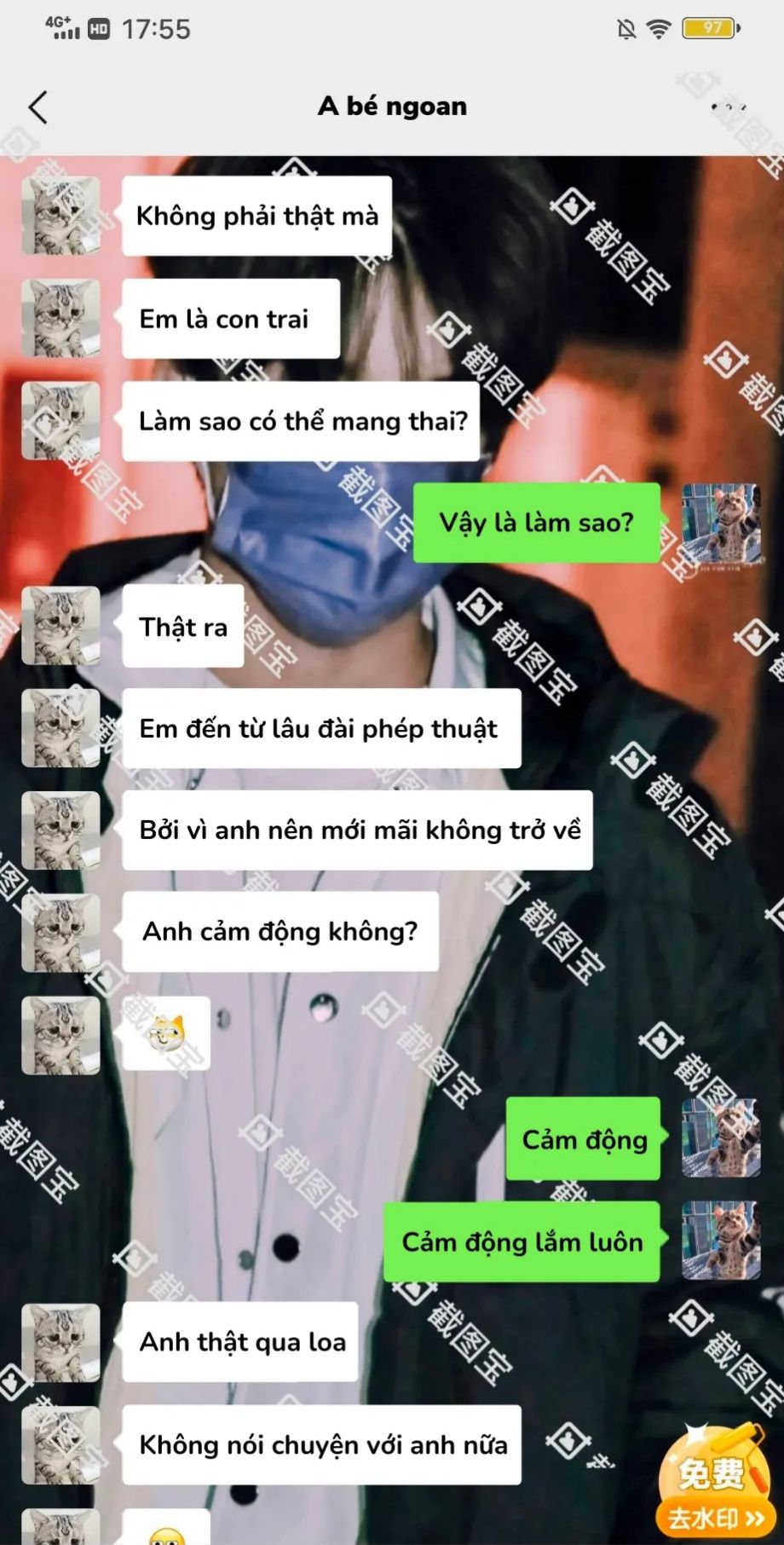Viewport: 784px width, 1545px height.
Task: Open own avatar beside "Vậy là làm sao?"
Action: click(721, 523)
